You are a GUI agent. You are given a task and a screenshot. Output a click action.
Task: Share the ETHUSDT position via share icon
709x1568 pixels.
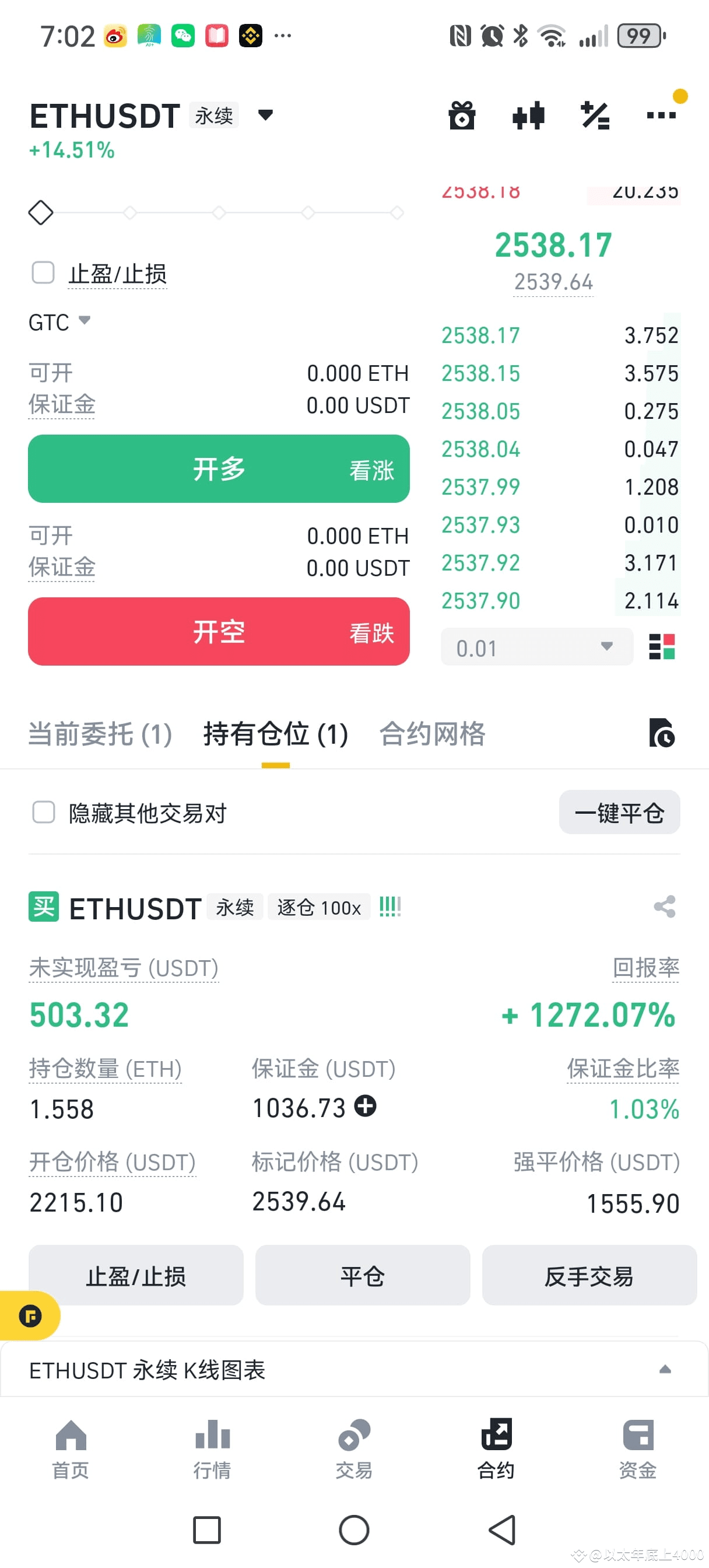click(664, 908)
